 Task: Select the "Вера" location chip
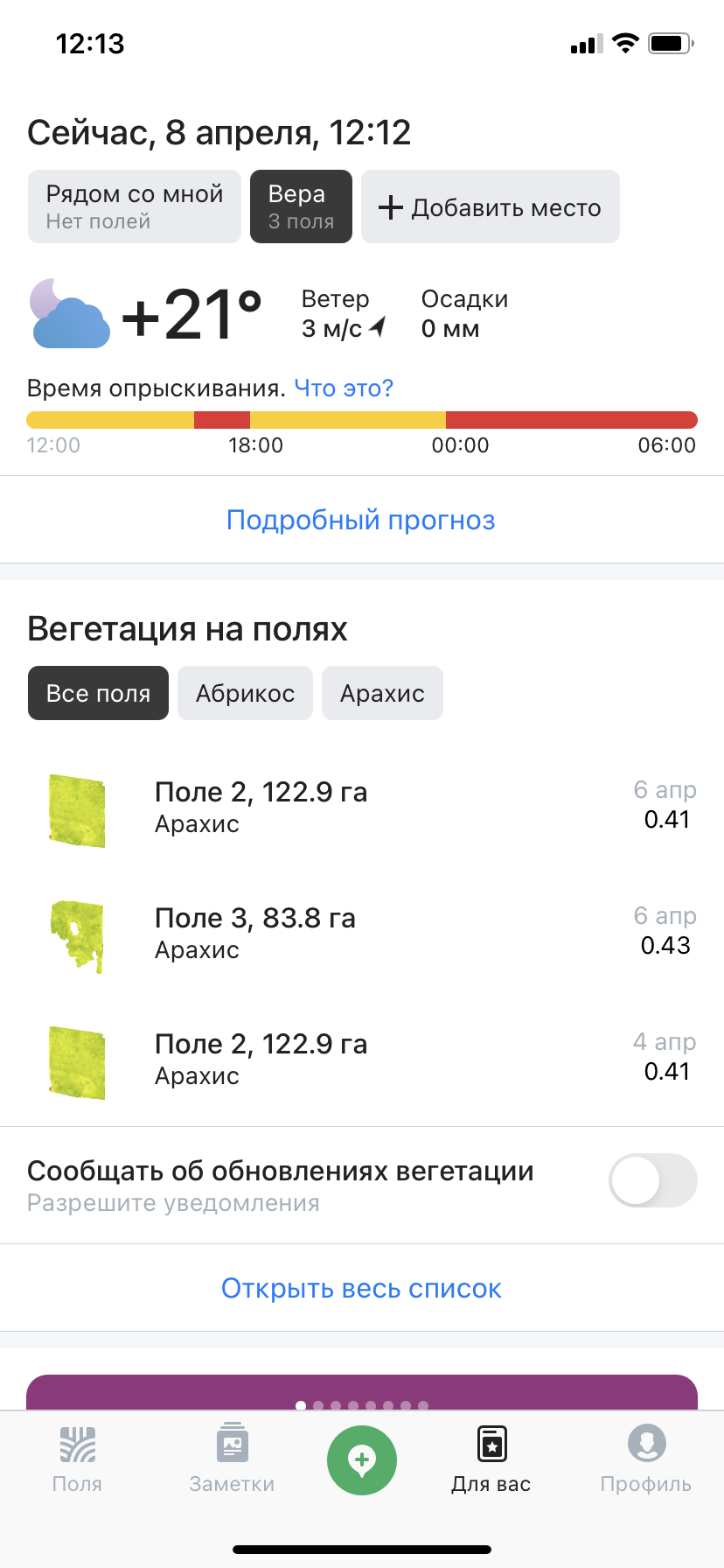[x=301, y=206]
